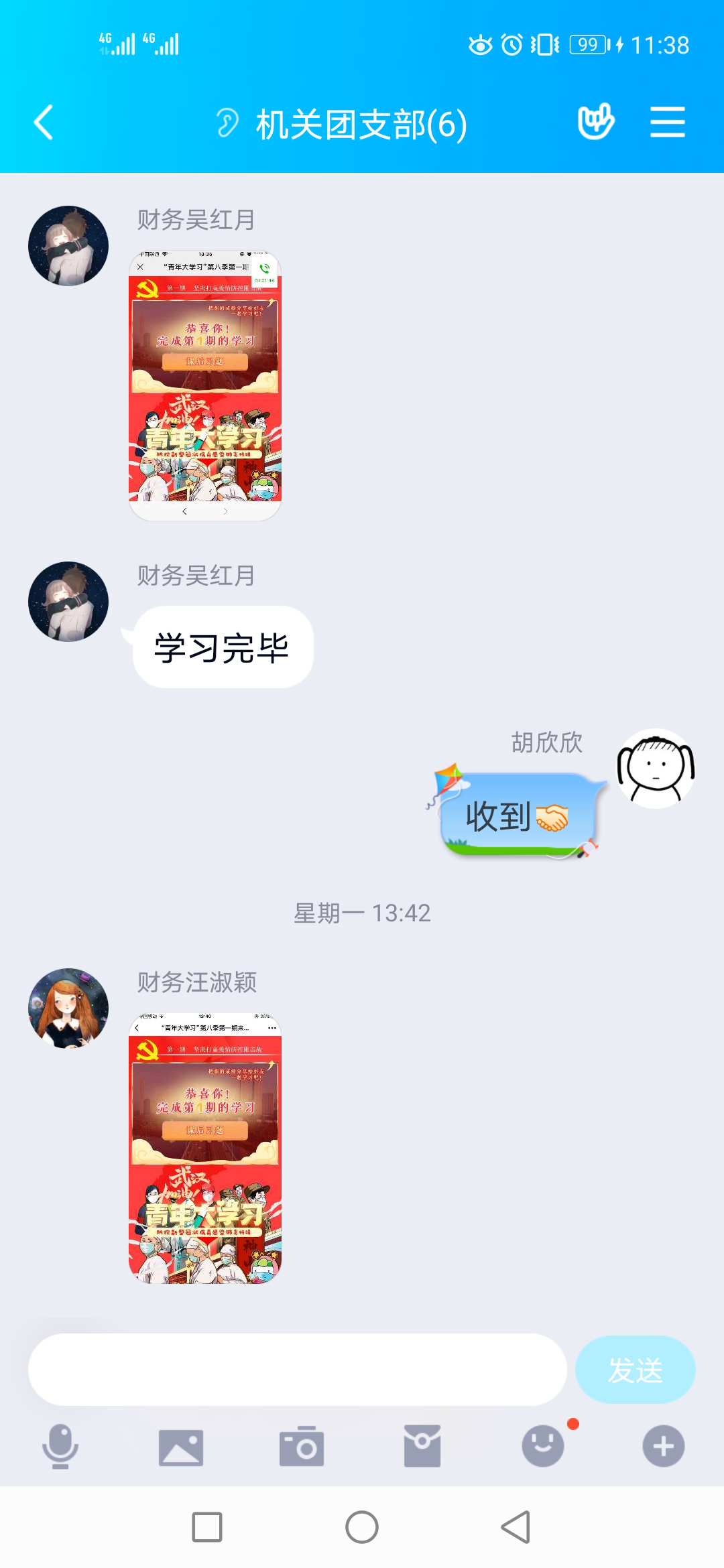The image size is (724, 1568).
Task: Open the red packet icon
Action: coord(422,1446)
